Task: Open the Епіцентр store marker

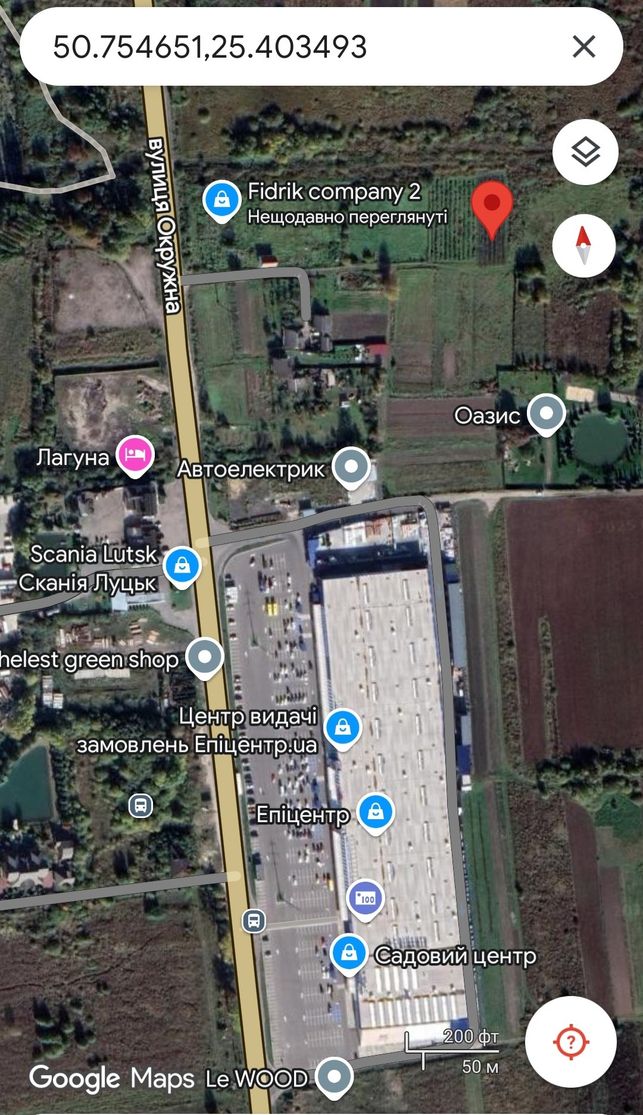Action: pyautogui.click(x=376, y=813)
